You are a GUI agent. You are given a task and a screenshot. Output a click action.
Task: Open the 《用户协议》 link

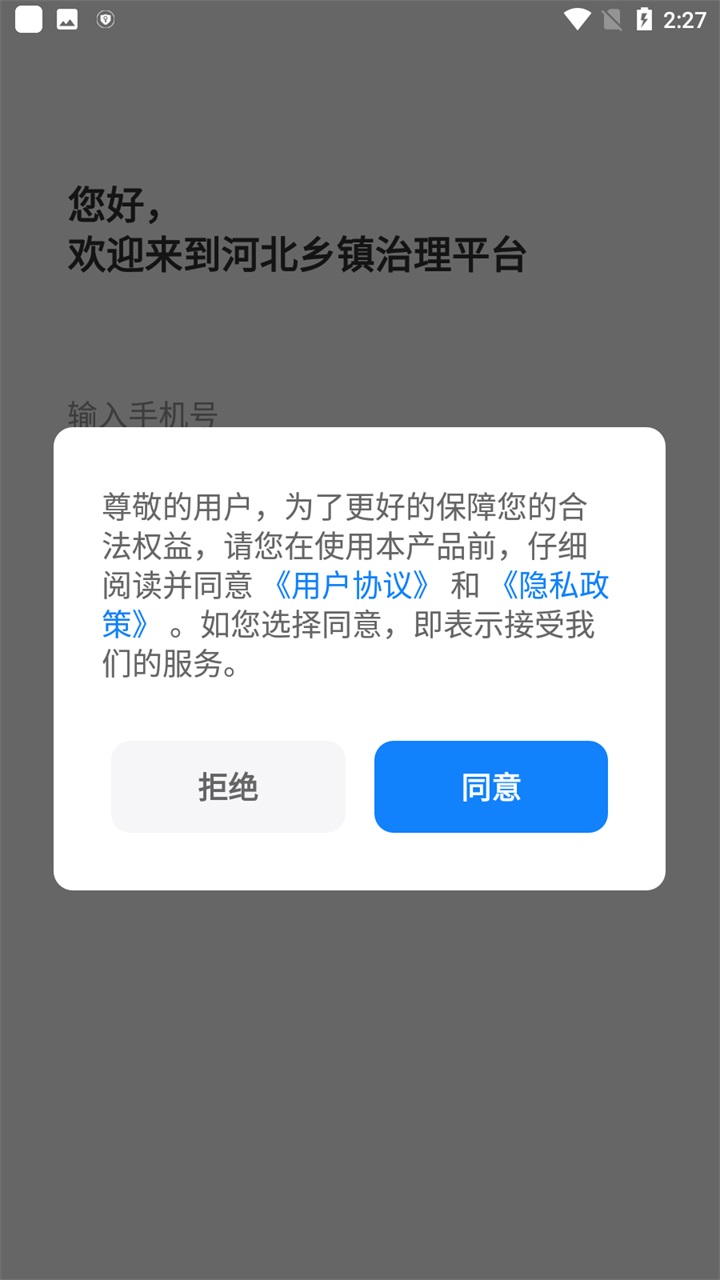(353, 585)
